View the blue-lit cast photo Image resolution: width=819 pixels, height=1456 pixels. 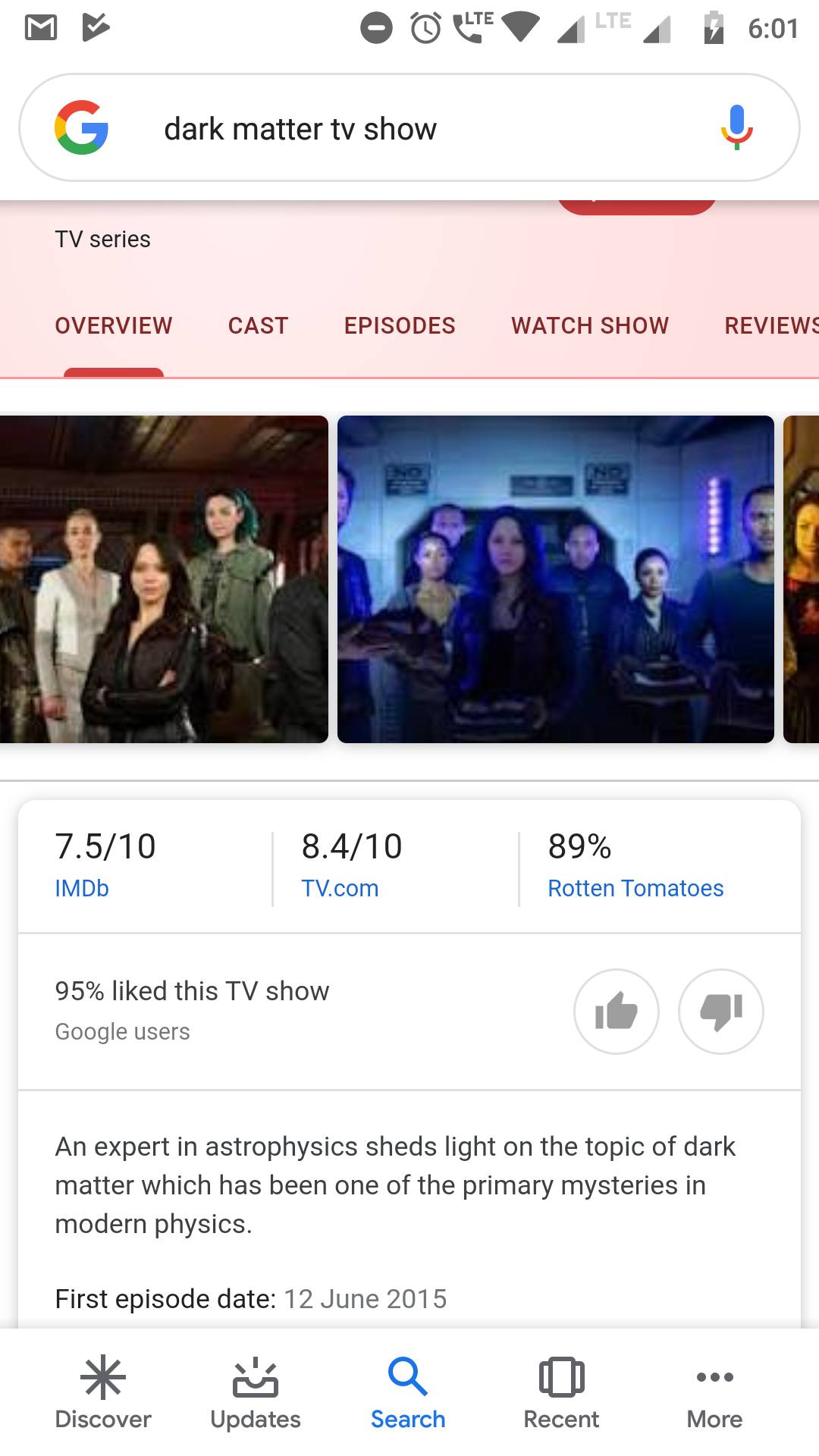[555, 579]
